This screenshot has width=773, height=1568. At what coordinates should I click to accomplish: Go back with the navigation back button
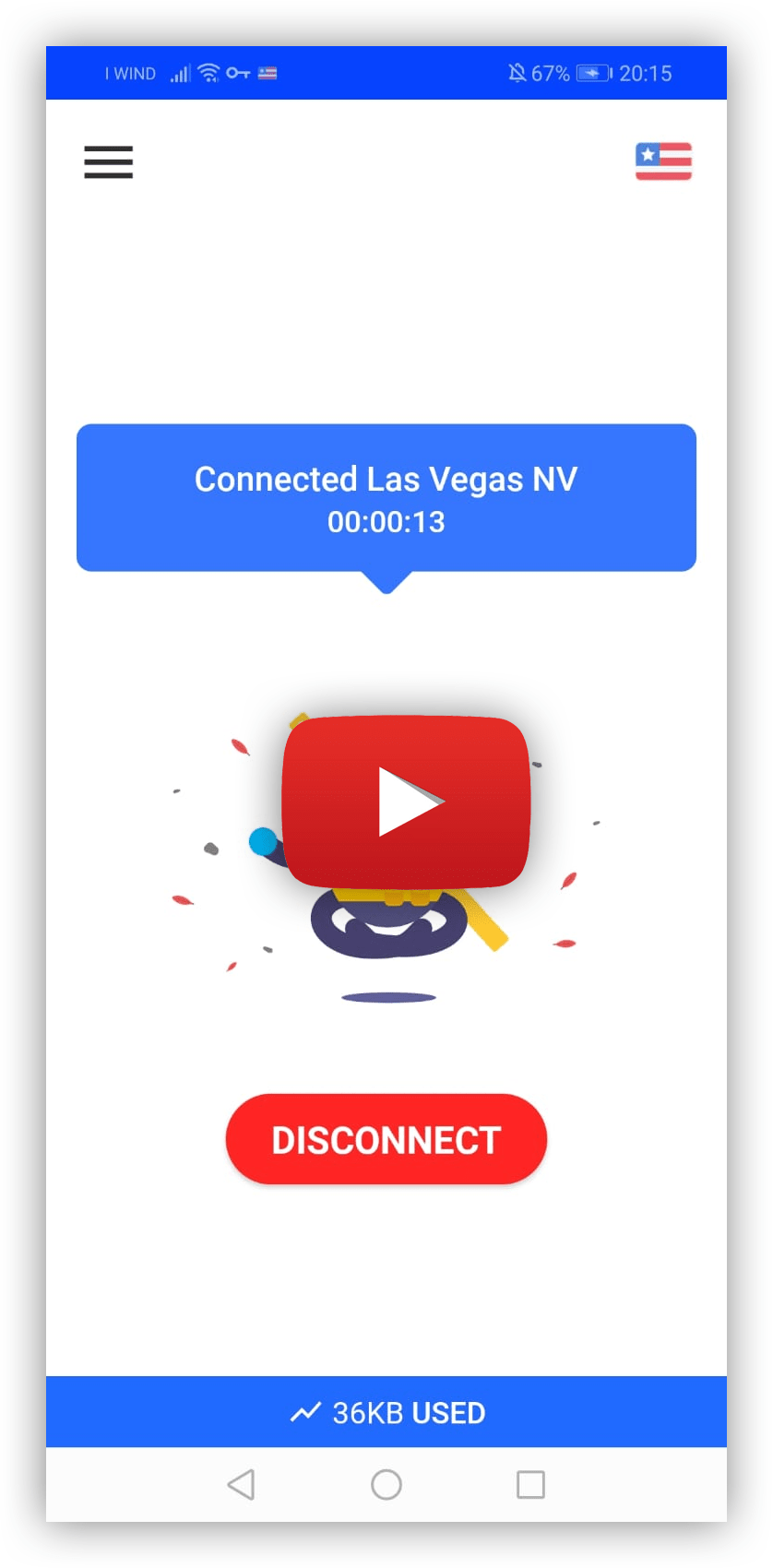(x=242, y=1485)
